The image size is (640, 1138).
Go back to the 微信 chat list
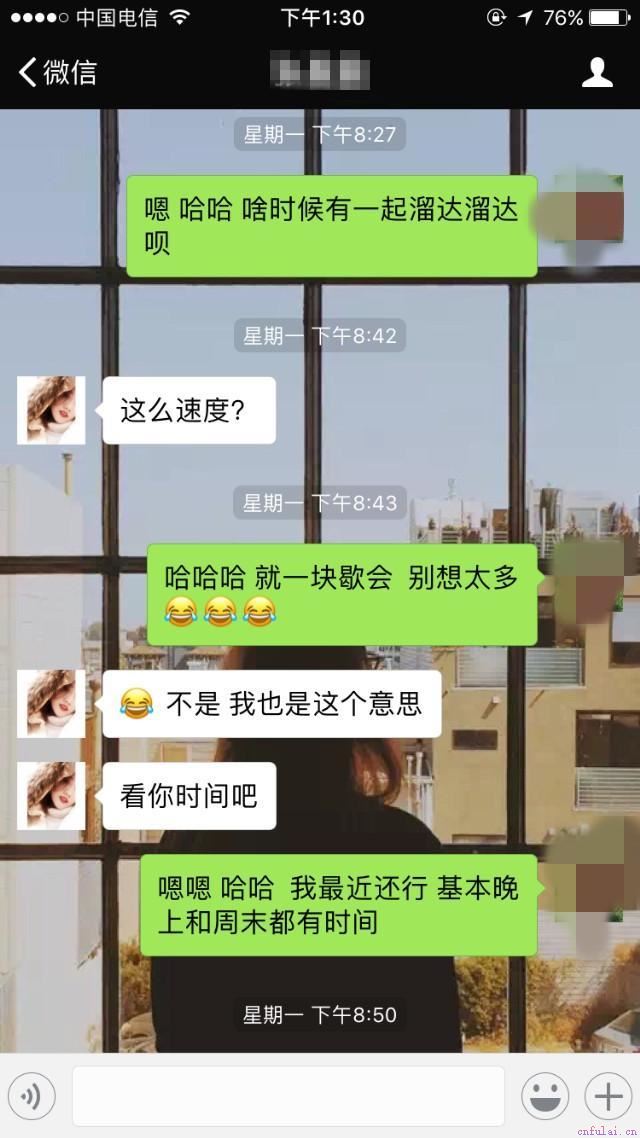57,72
